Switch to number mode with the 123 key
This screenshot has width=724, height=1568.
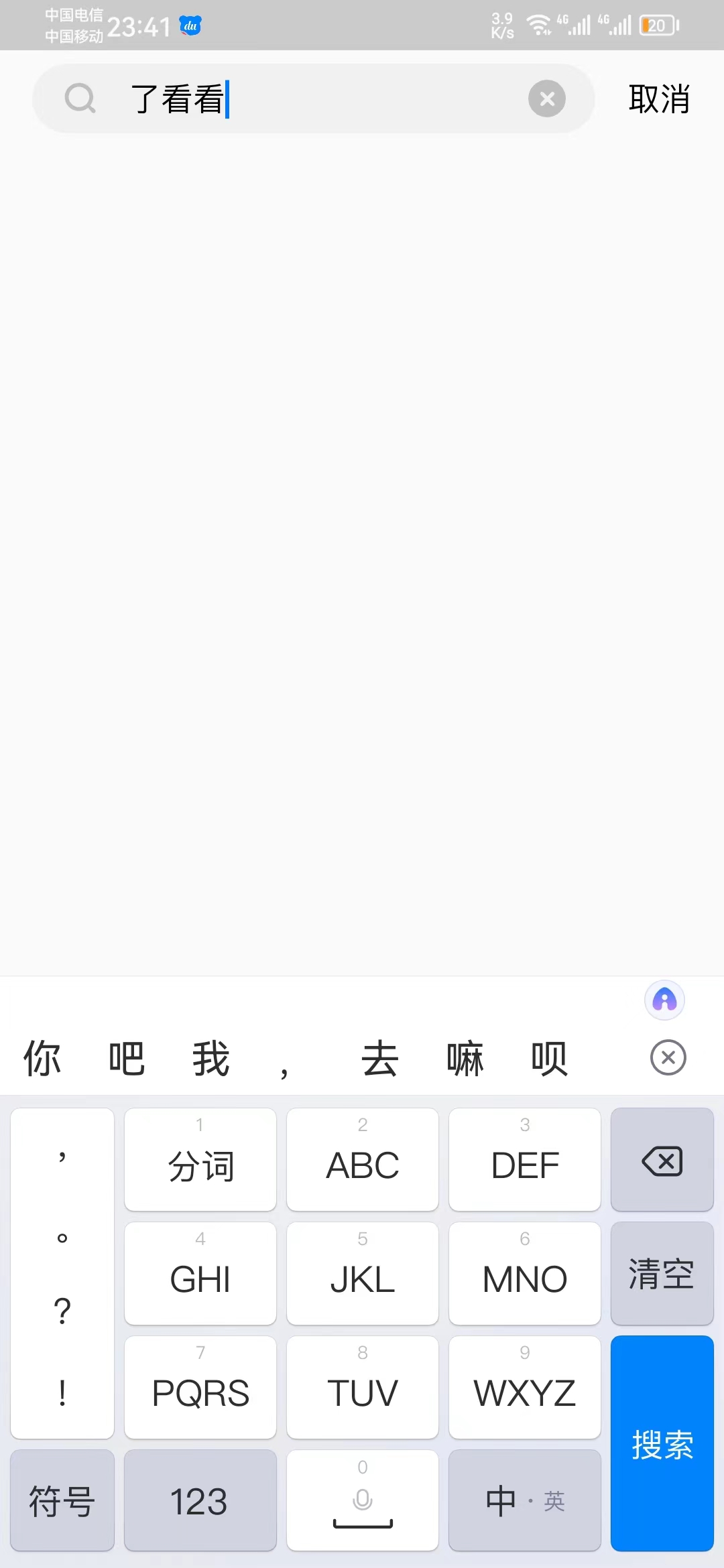pyautogui.click(x=200, y=1501)
